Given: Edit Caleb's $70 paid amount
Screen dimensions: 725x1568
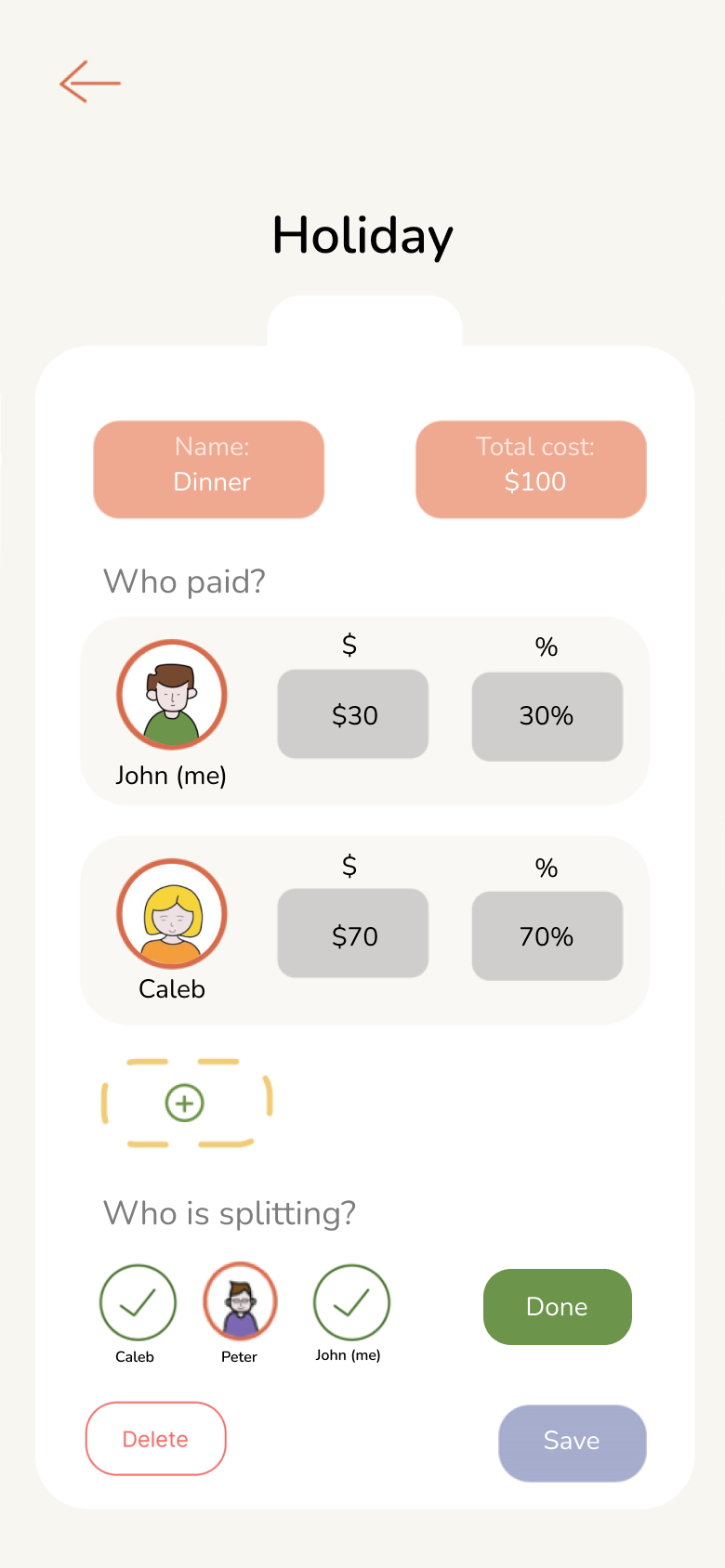Looking at the screenshot, I should coord(353,934).
